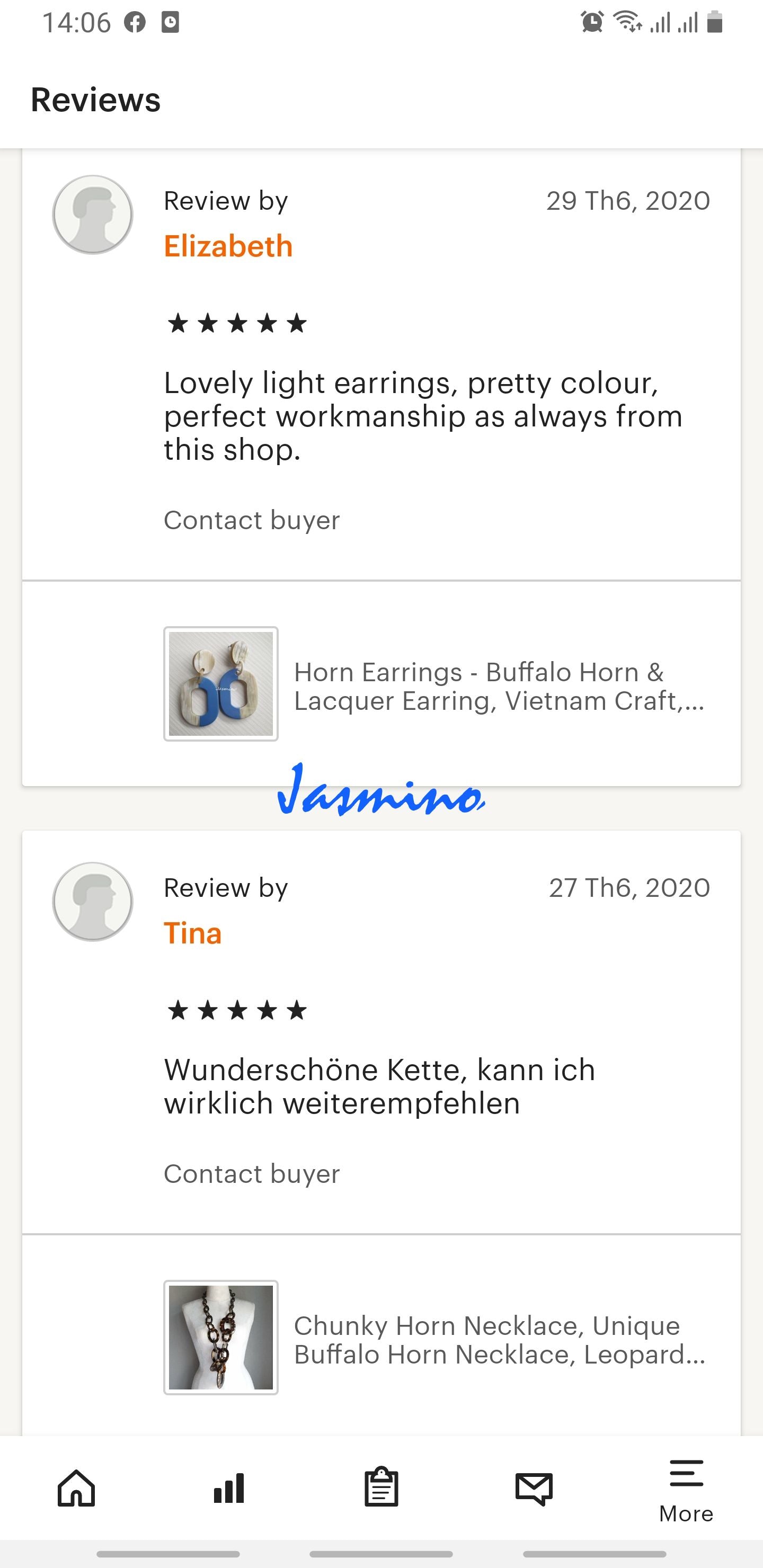This screenshot has width=763, height=1568.
Task: View Tina's reviewer profile
Action: tap(192, 934)
